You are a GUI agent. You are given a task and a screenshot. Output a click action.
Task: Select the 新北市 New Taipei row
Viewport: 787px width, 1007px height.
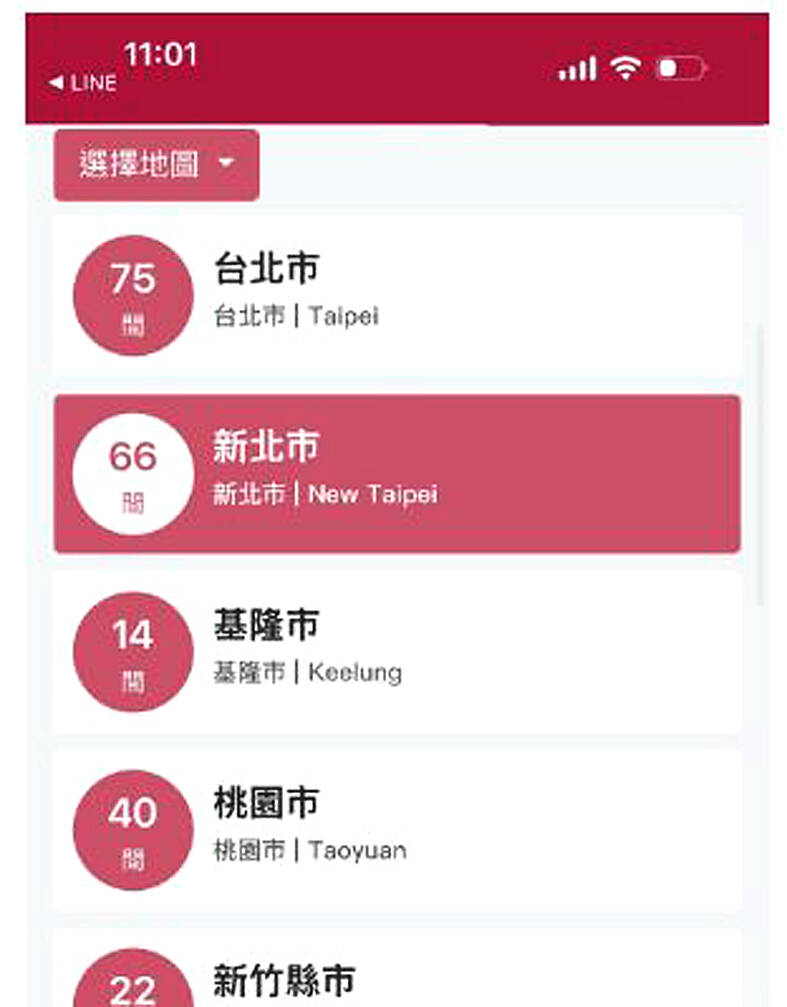(396, 473)
